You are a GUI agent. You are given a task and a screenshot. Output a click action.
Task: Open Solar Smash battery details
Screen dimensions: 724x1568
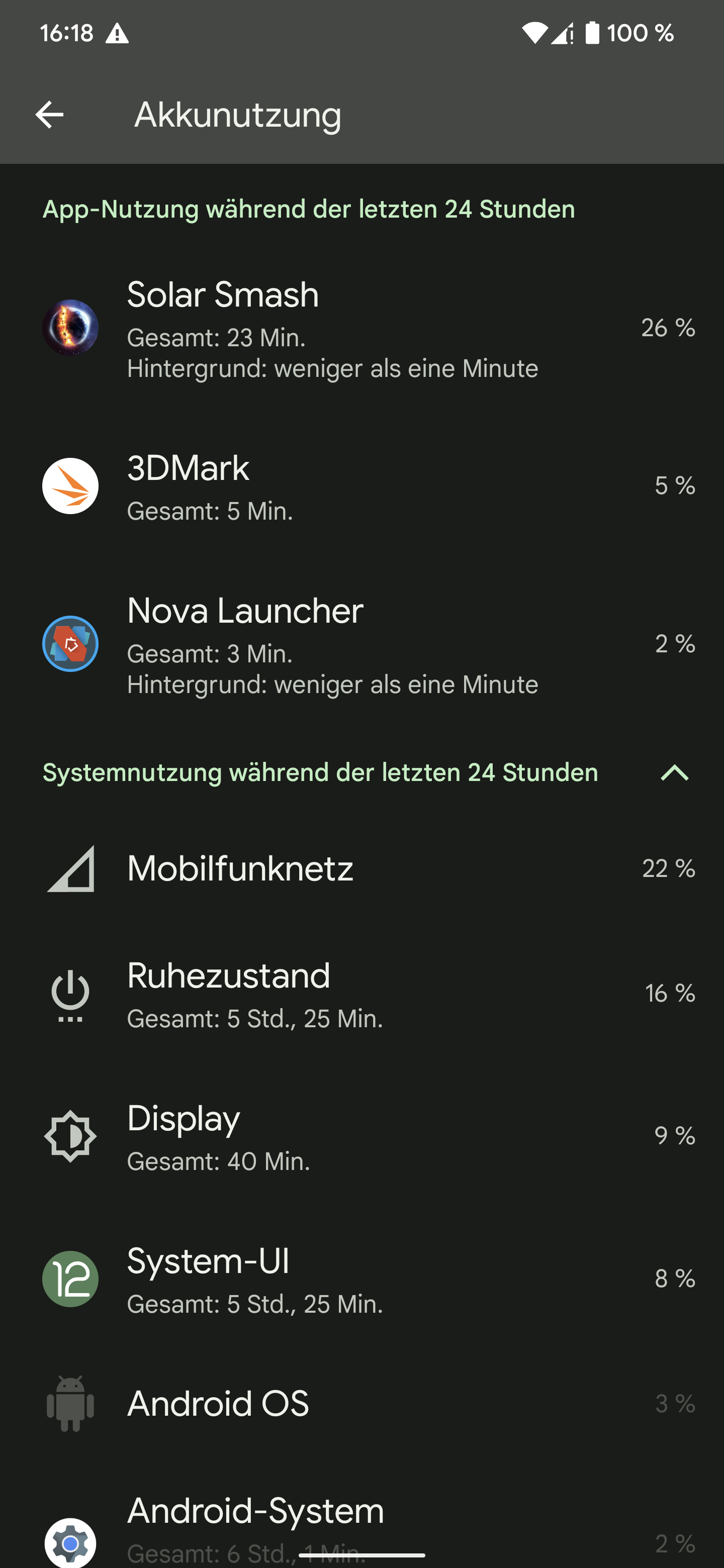(361, 328)
